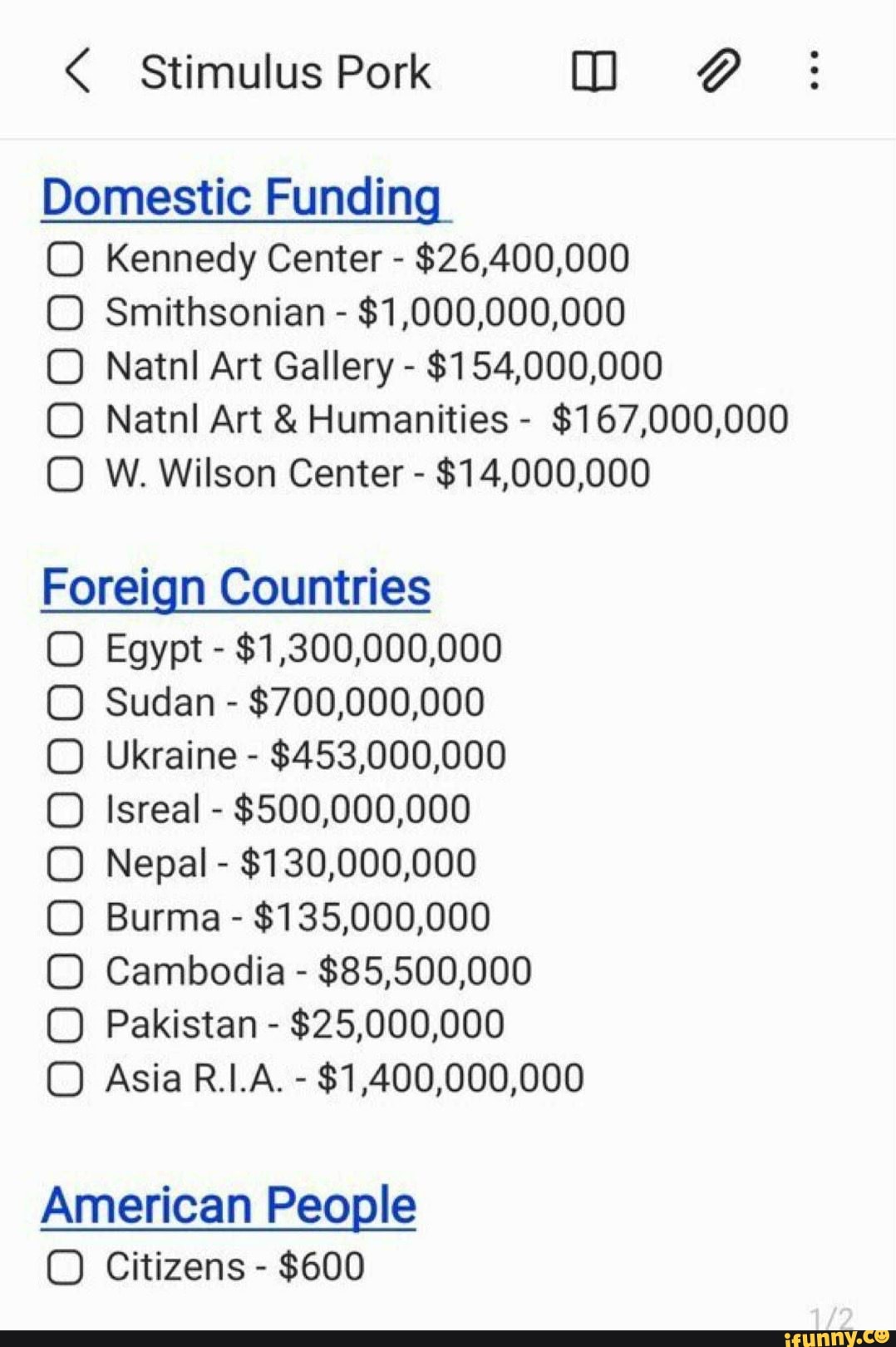Go back from the Stimulus Pork note

point(77,71)
